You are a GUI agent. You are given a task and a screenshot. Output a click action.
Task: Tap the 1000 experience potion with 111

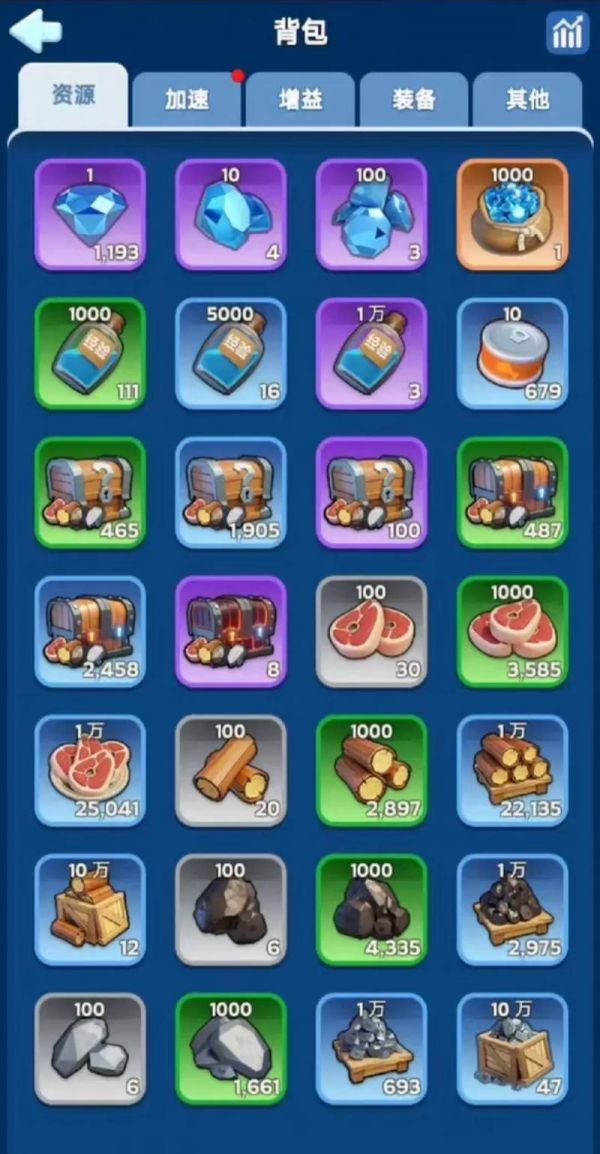pos(90,354)
